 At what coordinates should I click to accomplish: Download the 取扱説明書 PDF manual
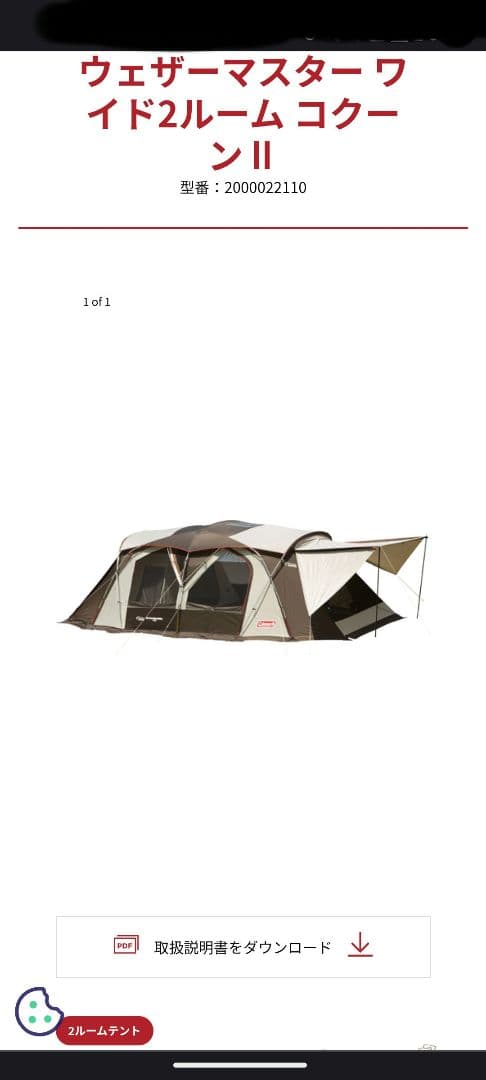tap(243, 946)
